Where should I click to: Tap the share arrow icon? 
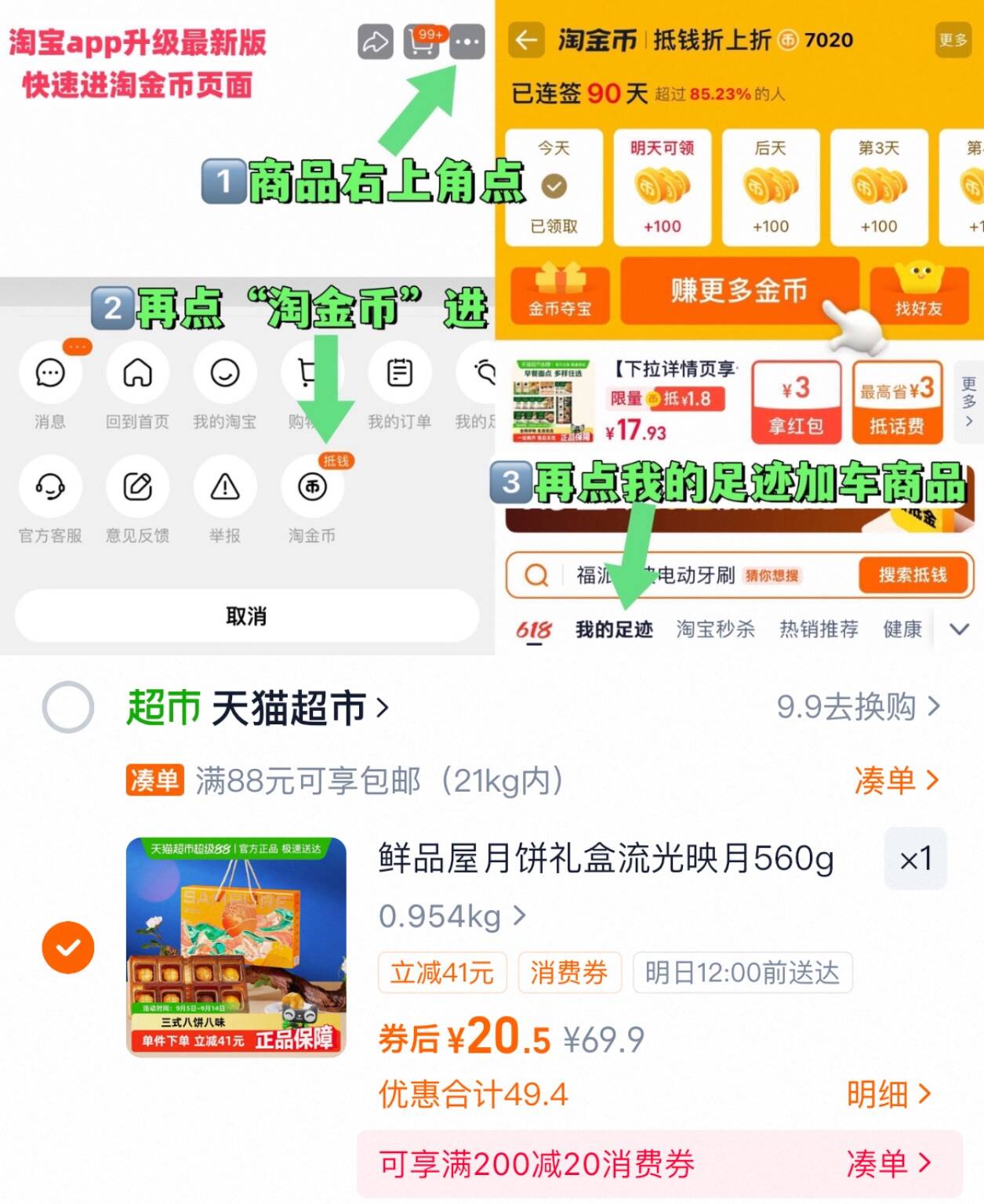(x=376, y=43)
